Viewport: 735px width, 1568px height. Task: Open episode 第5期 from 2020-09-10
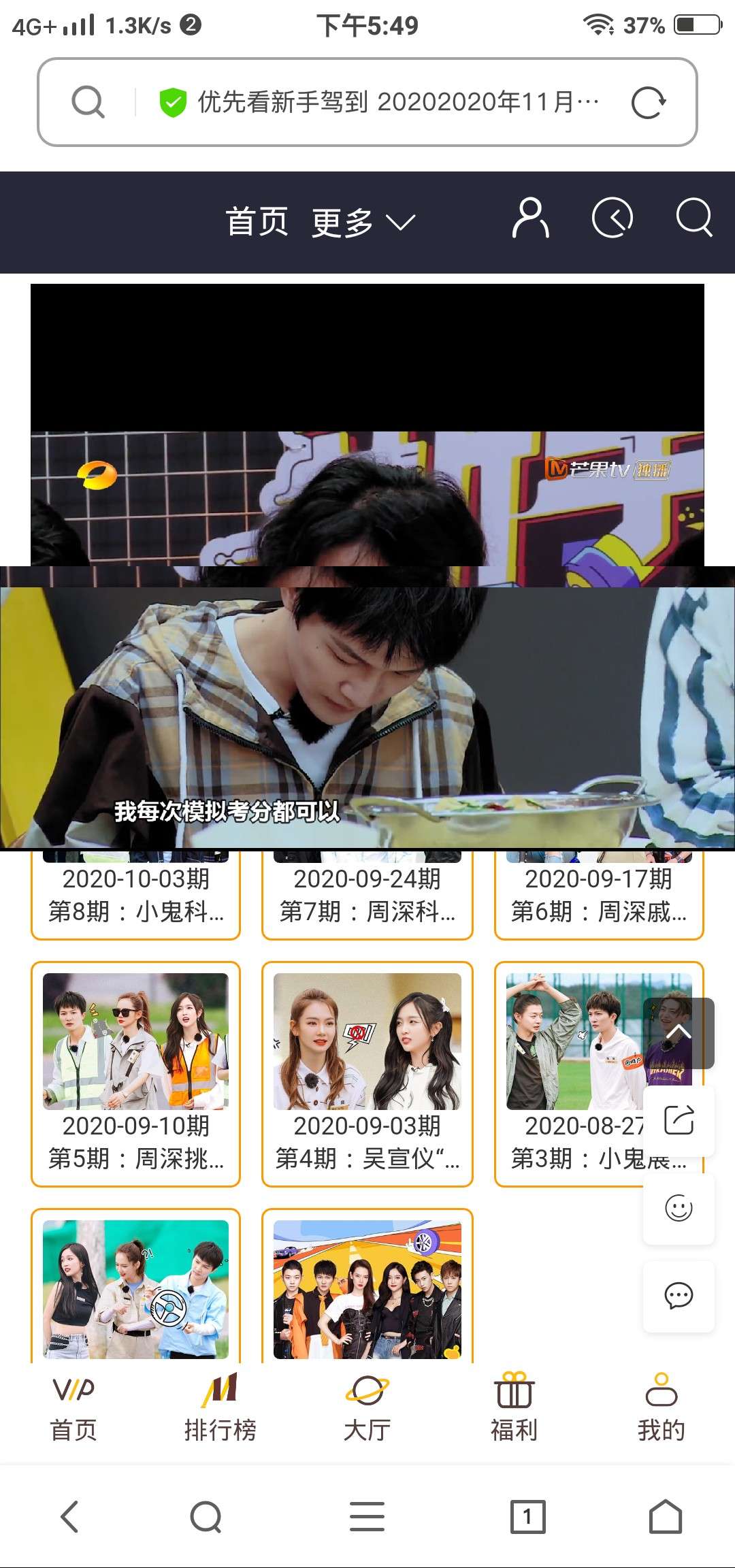(135, 1074)
